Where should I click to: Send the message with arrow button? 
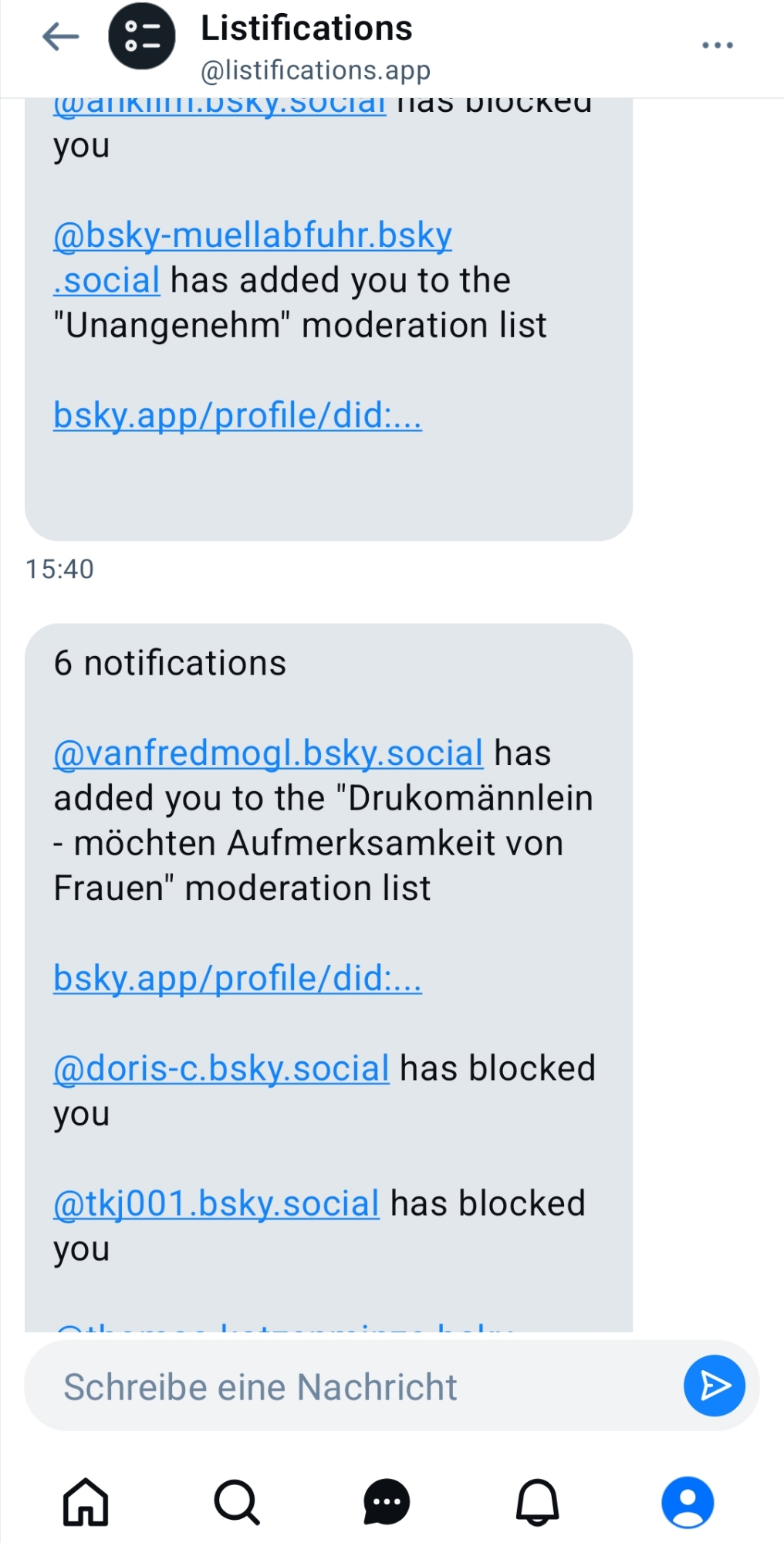[x=714, y=1386]
